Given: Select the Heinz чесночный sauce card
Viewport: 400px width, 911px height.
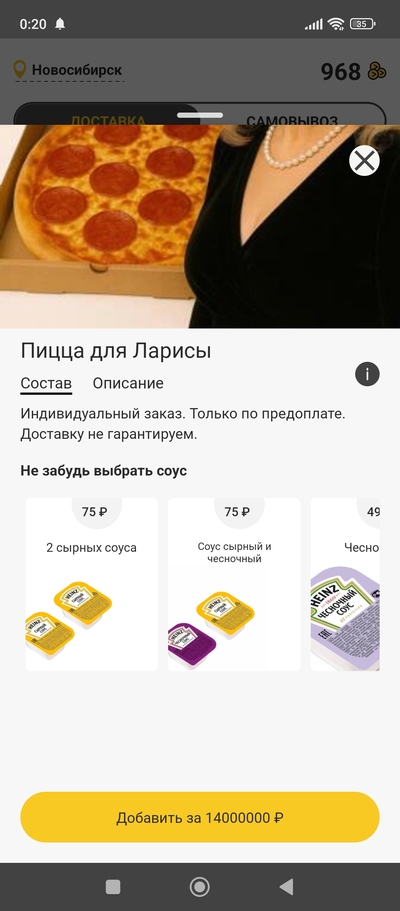Looking at the screenshot, I should (345, 584).
